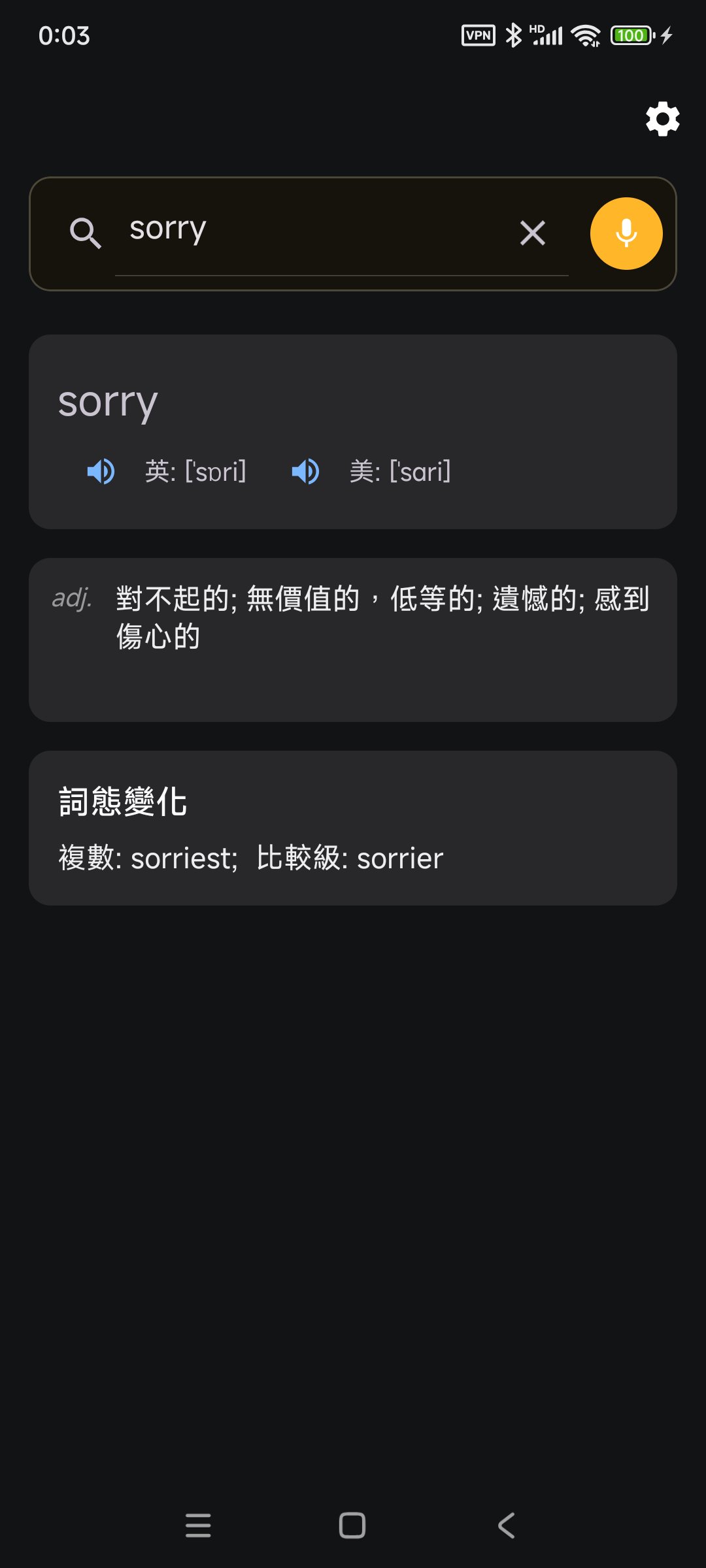Start voice search with the microphone
The width and height of the screenshot is (706, 1568).
626,233
